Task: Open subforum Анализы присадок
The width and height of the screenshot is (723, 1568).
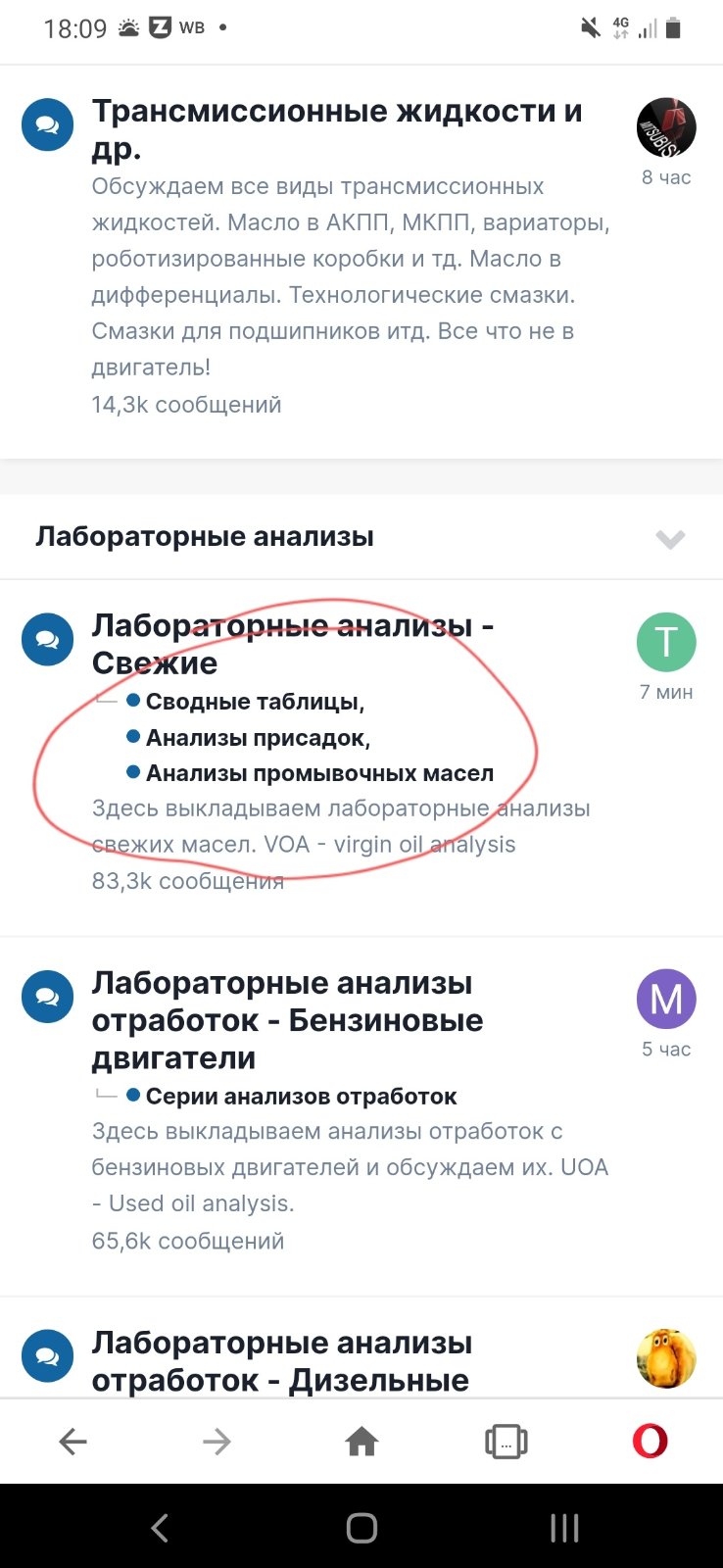Action: pyautogui.click(x=258, y=738)
